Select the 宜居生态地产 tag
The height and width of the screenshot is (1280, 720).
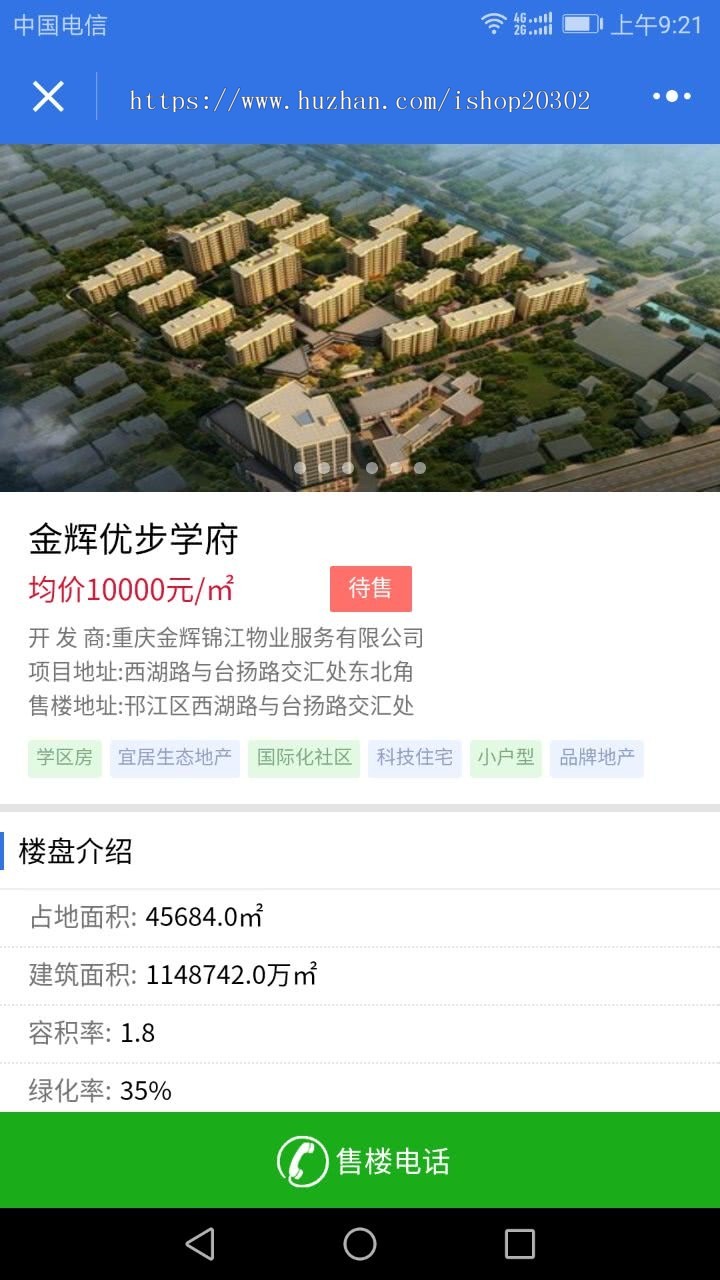(x=173, y=758)
